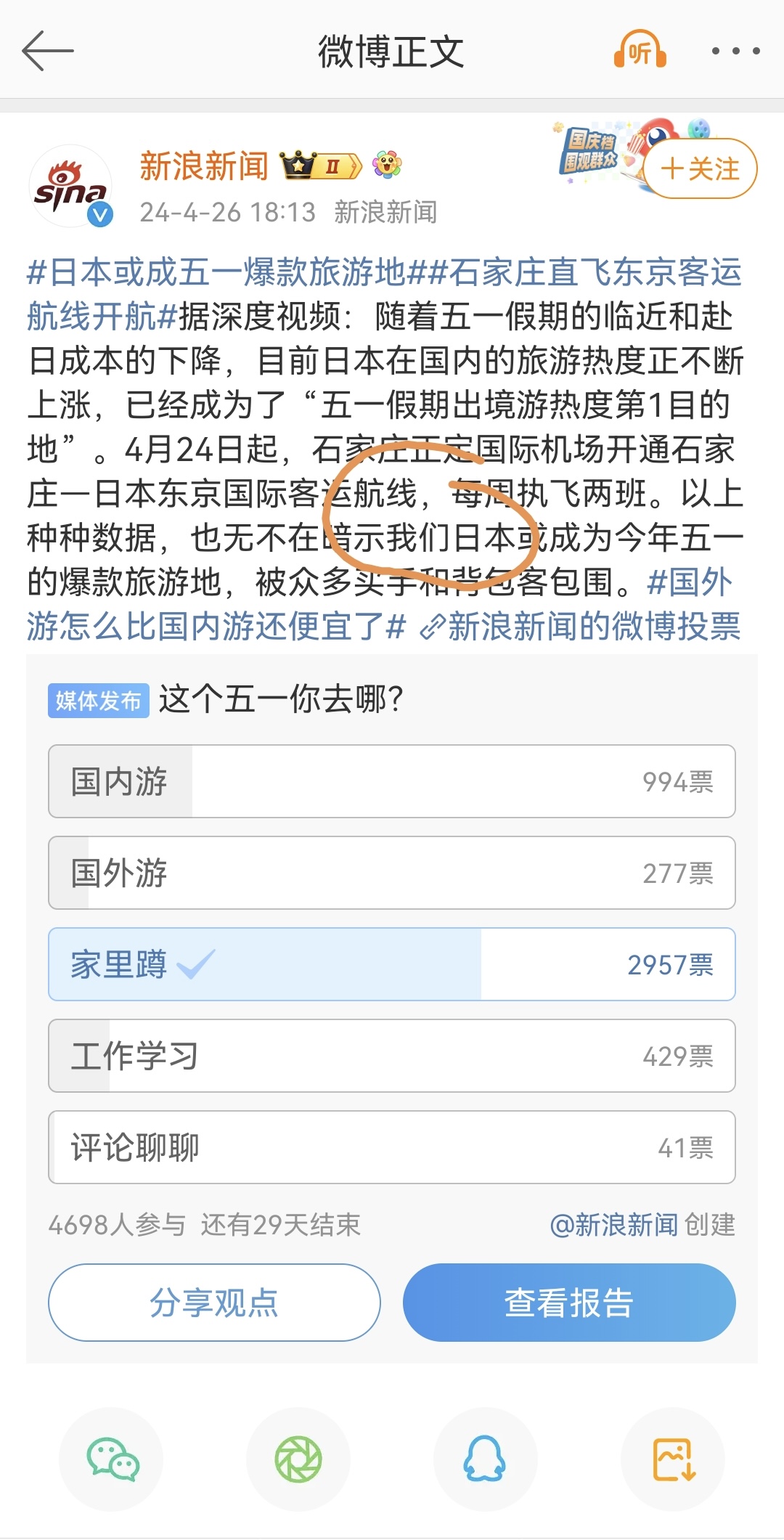784x1540 pixels.
Task: Select the 国内游 poll option
Action: pos(392,781)
